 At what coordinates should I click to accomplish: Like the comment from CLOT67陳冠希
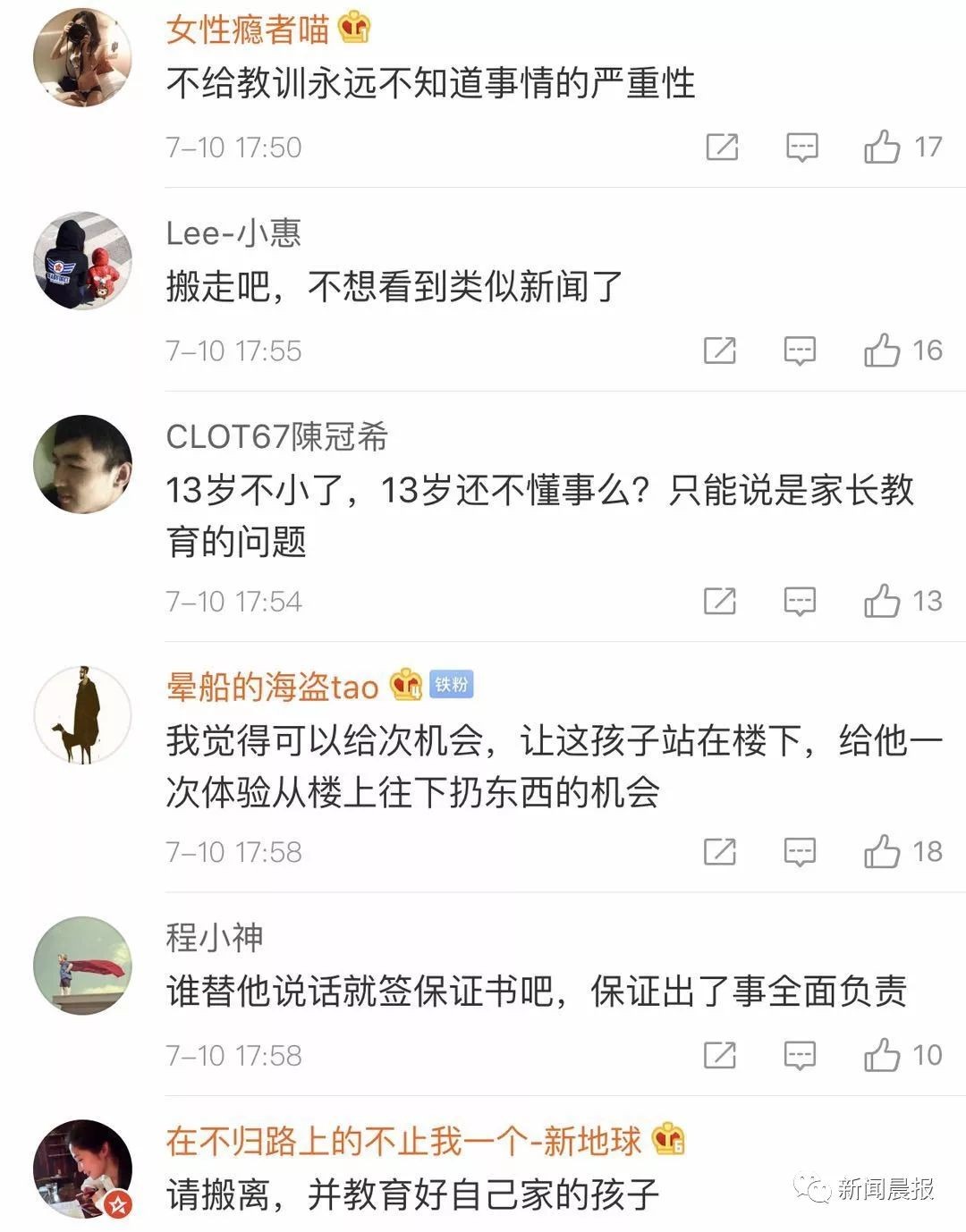(x=882, y=601)
